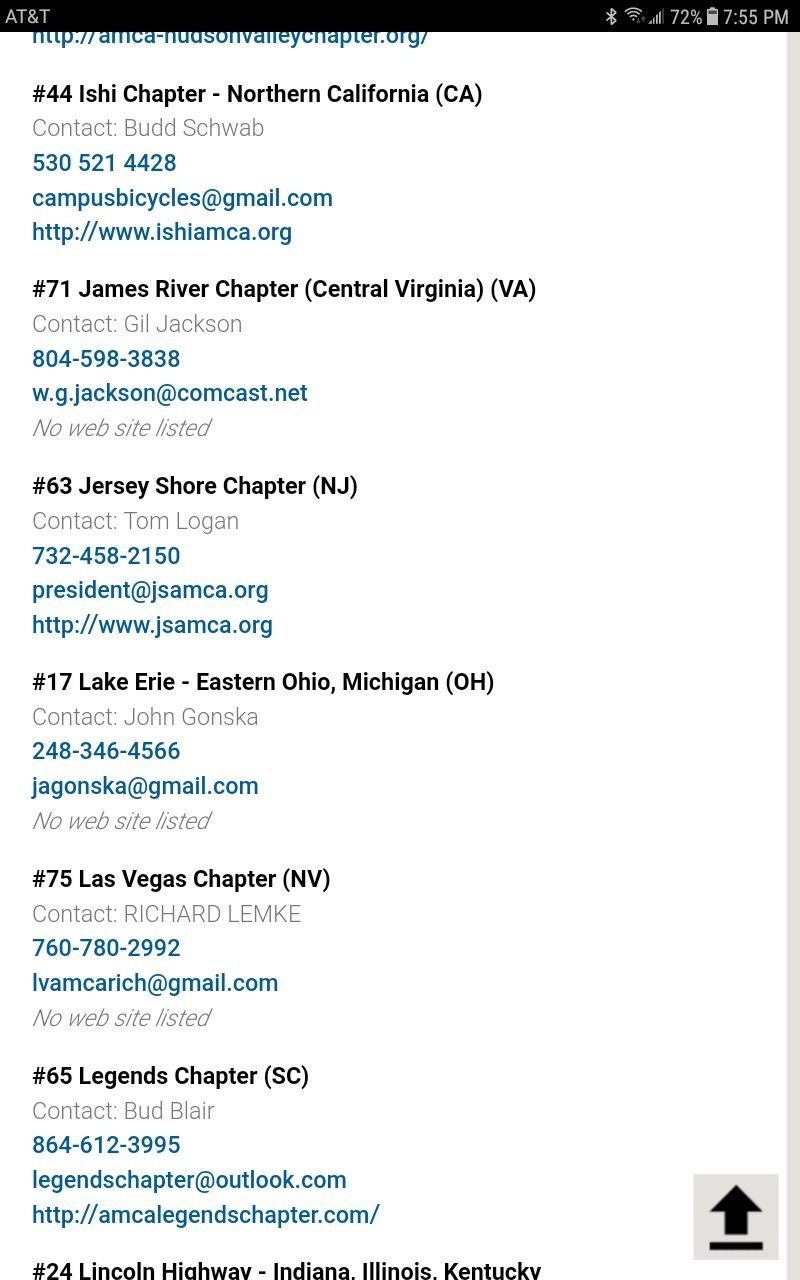Screen dimensions: 800x1280
Task: Dial Las Vegas Chapter number 760-780-2992
Action: (x=106, y=948)
